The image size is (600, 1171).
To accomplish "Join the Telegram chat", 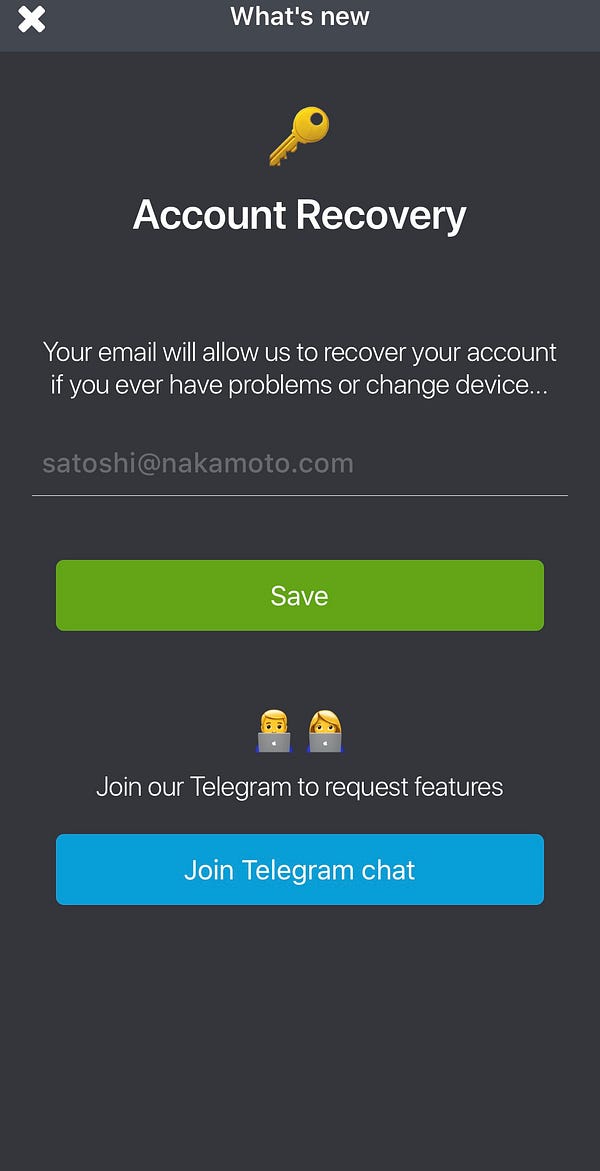I will coord(300,869).
